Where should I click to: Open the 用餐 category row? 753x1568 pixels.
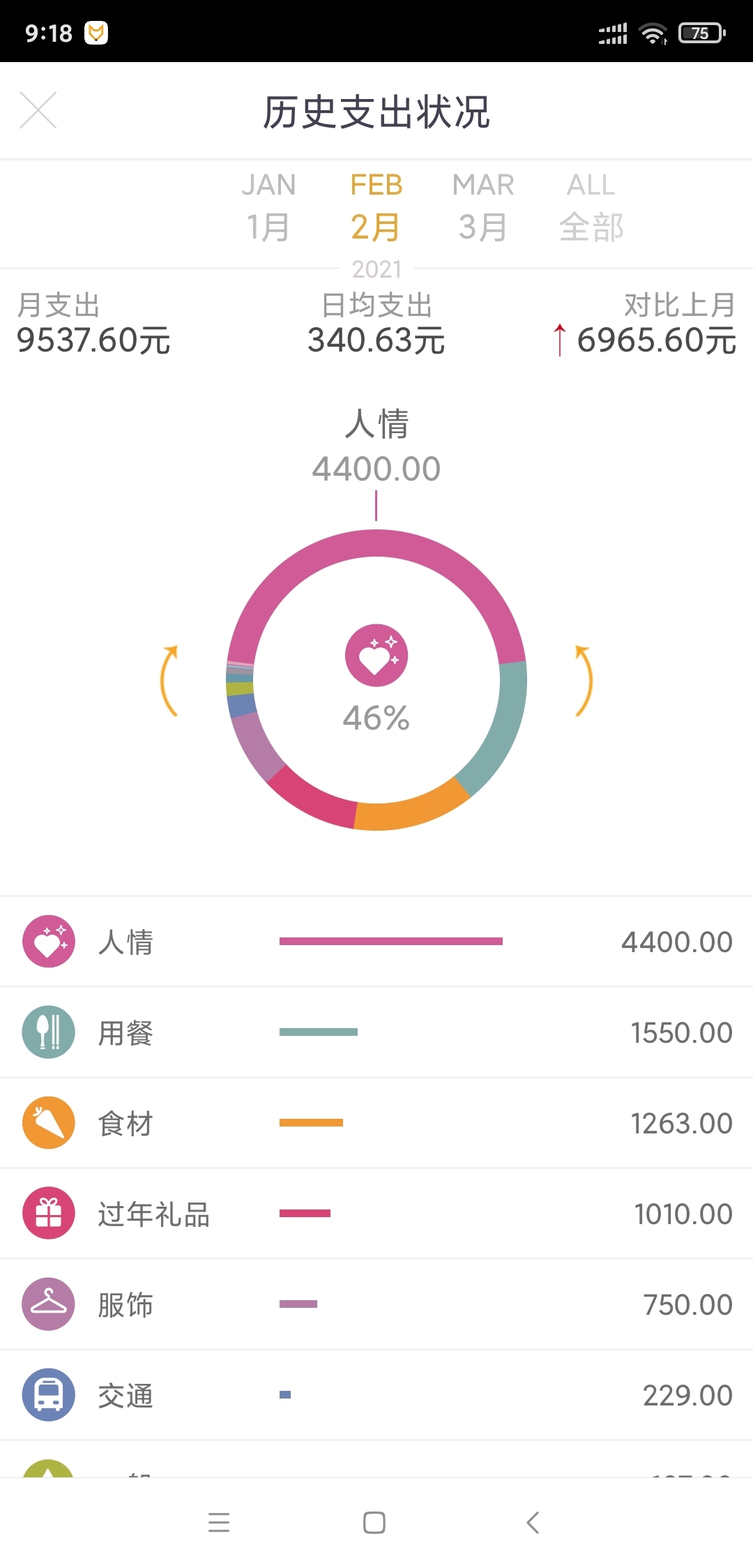click(x=376, y=1032)
